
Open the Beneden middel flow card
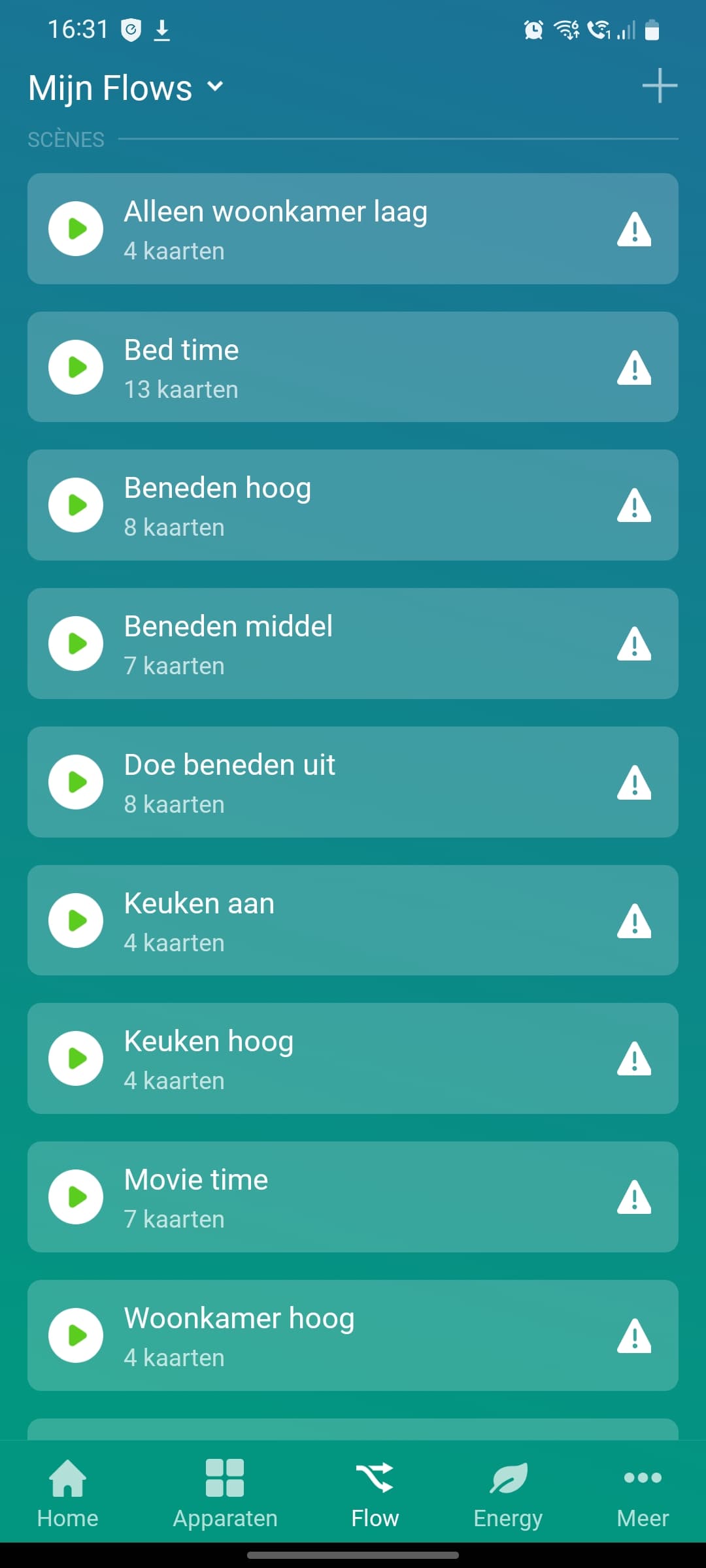click(353, 644)
